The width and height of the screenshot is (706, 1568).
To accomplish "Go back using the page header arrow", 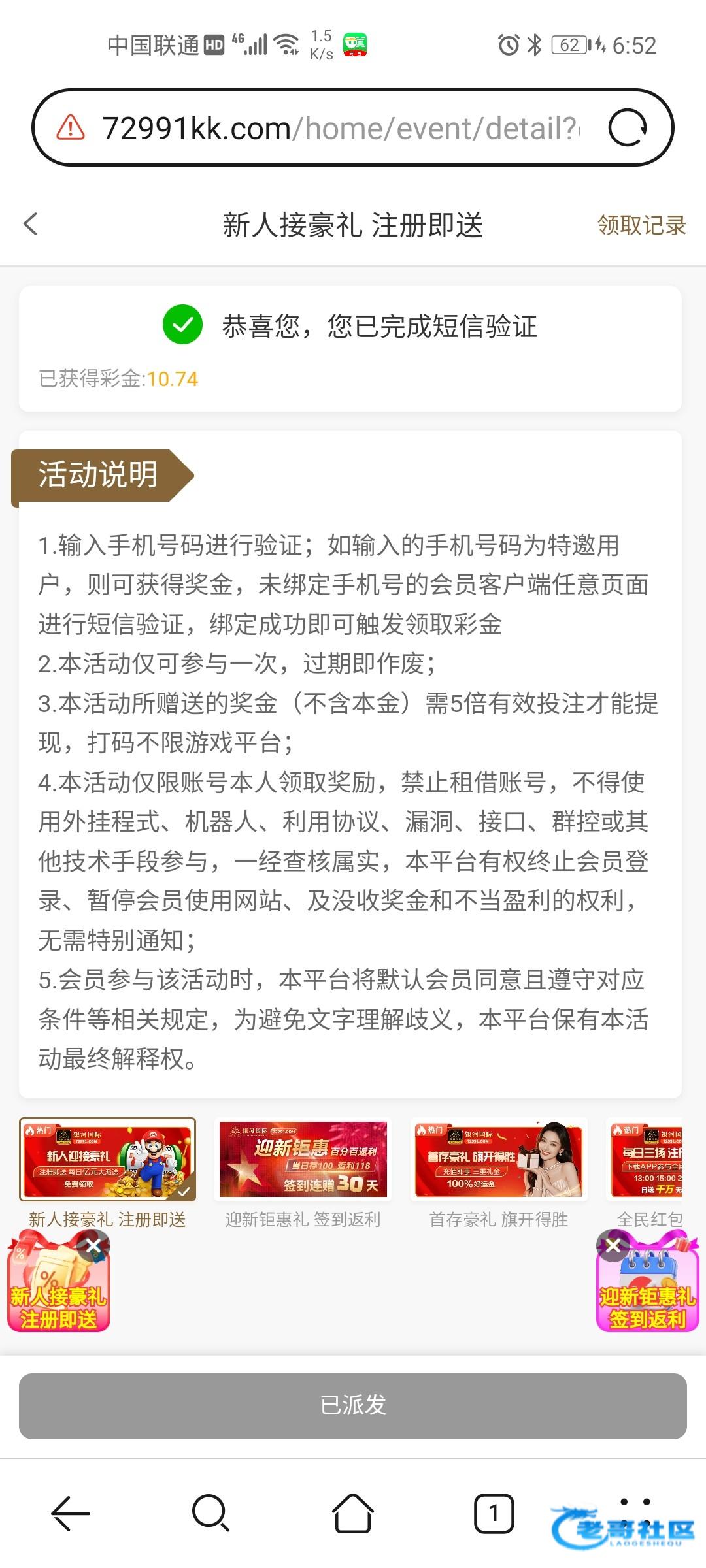I will (x=31, y=224).
